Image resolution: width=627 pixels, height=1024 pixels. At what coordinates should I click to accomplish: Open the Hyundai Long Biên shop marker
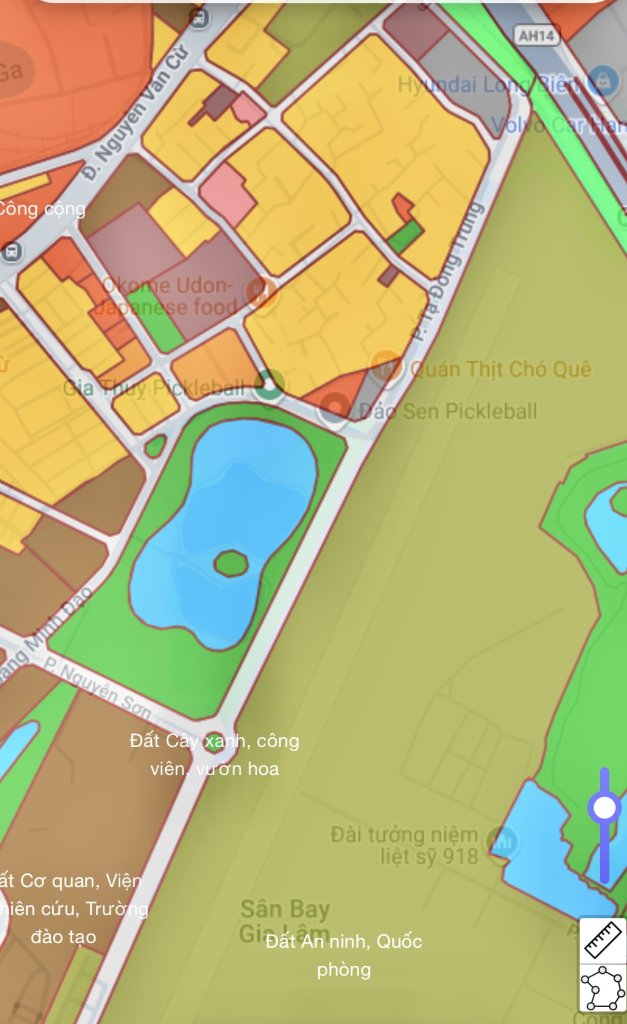(602, 82)
